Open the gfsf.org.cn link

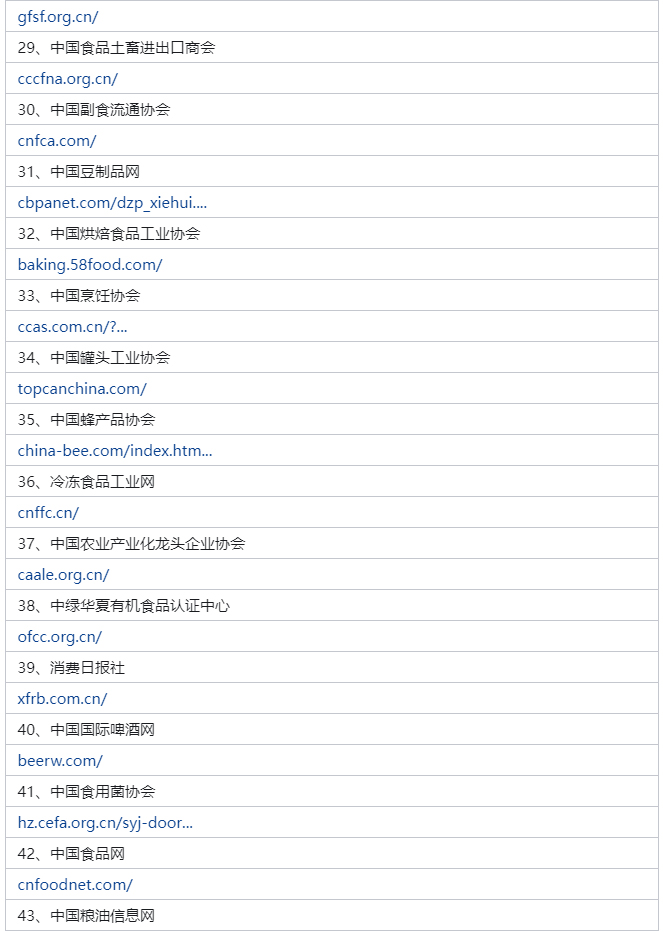click(x=58, y=17)
